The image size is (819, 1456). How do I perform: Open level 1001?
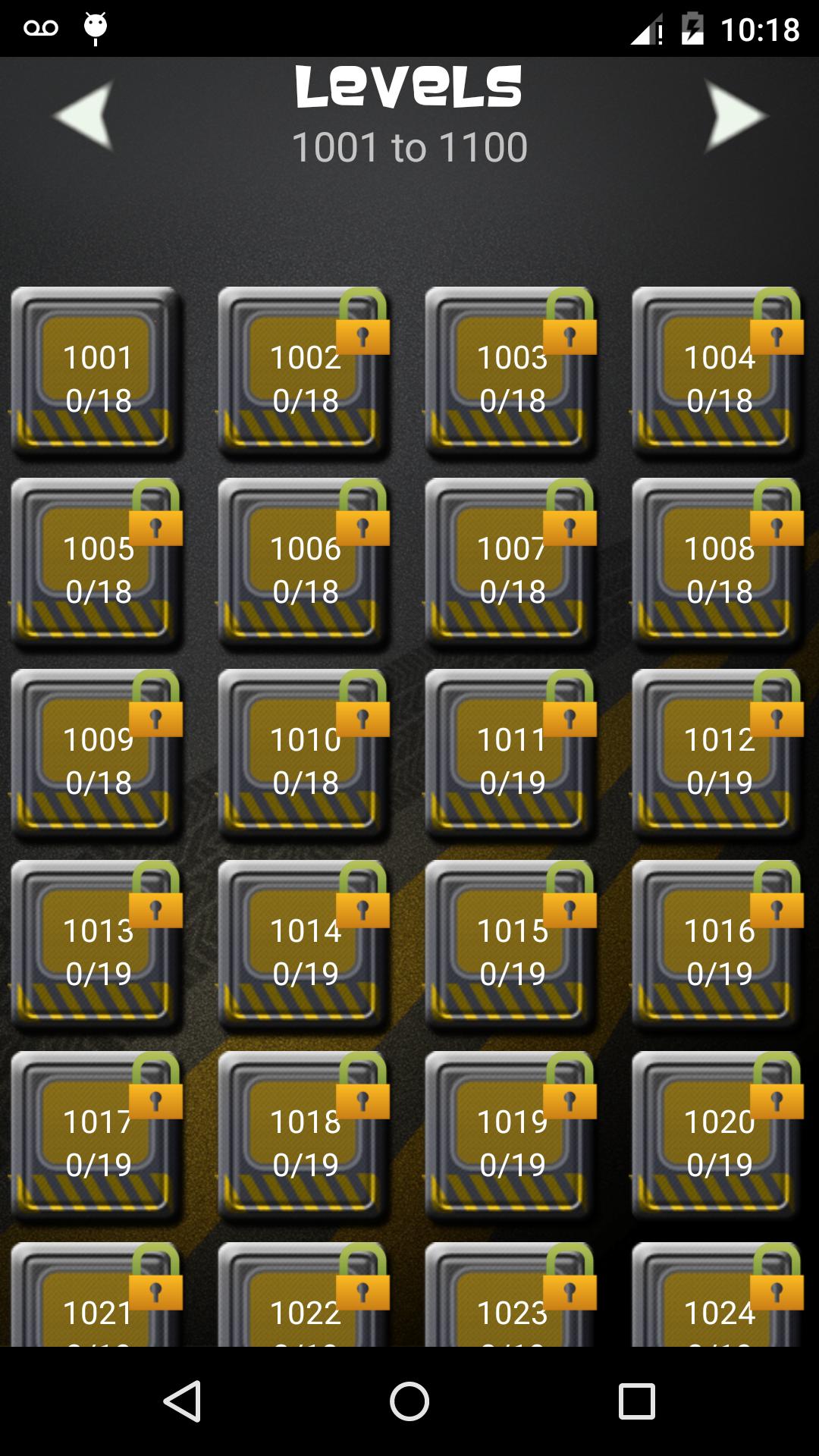point(98,374)
